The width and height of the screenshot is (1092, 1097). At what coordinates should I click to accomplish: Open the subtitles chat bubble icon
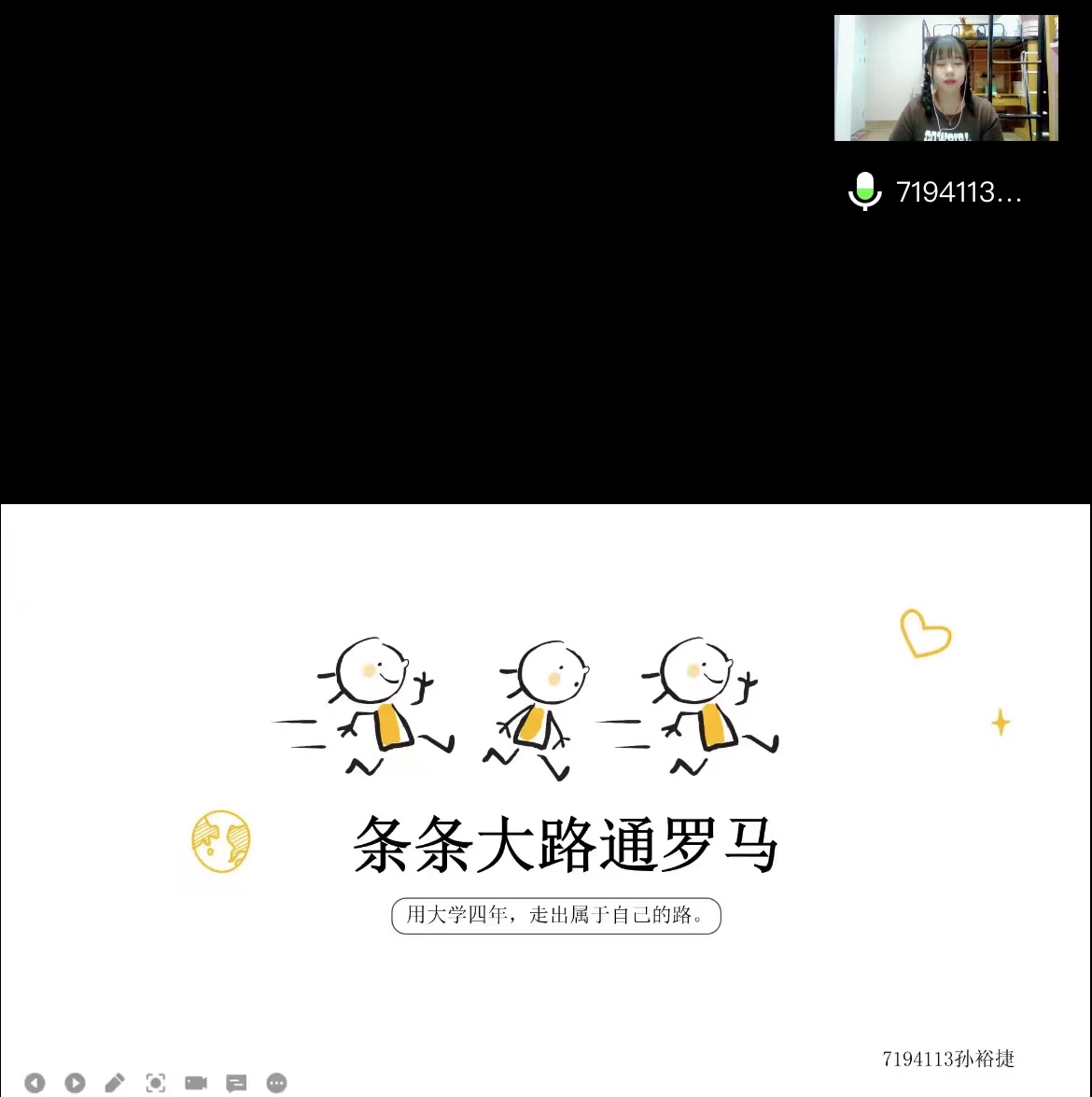[x=236, y=1083]
